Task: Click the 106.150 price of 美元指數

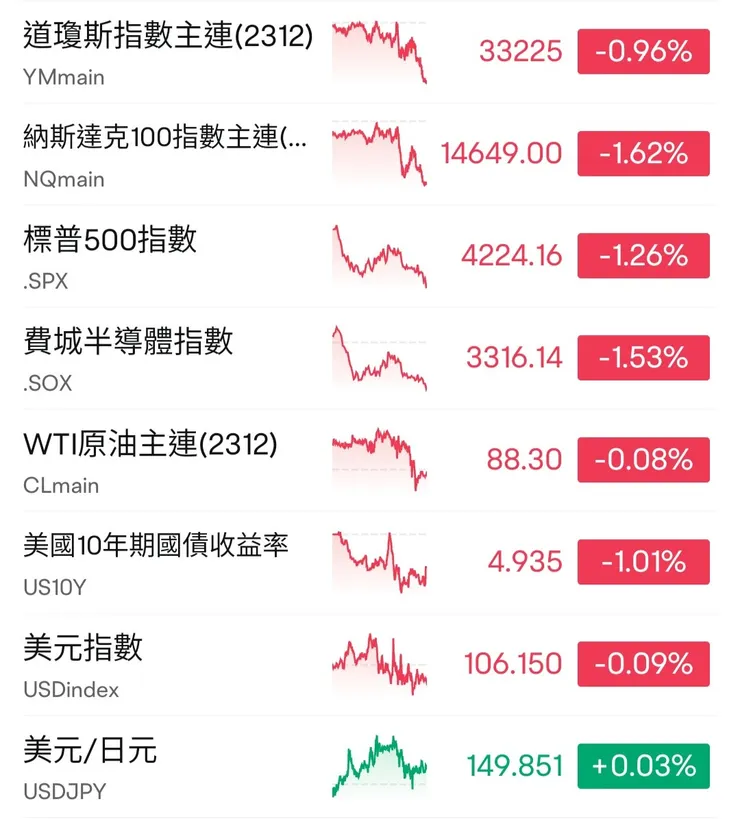Action: click(x=513, y=664)
